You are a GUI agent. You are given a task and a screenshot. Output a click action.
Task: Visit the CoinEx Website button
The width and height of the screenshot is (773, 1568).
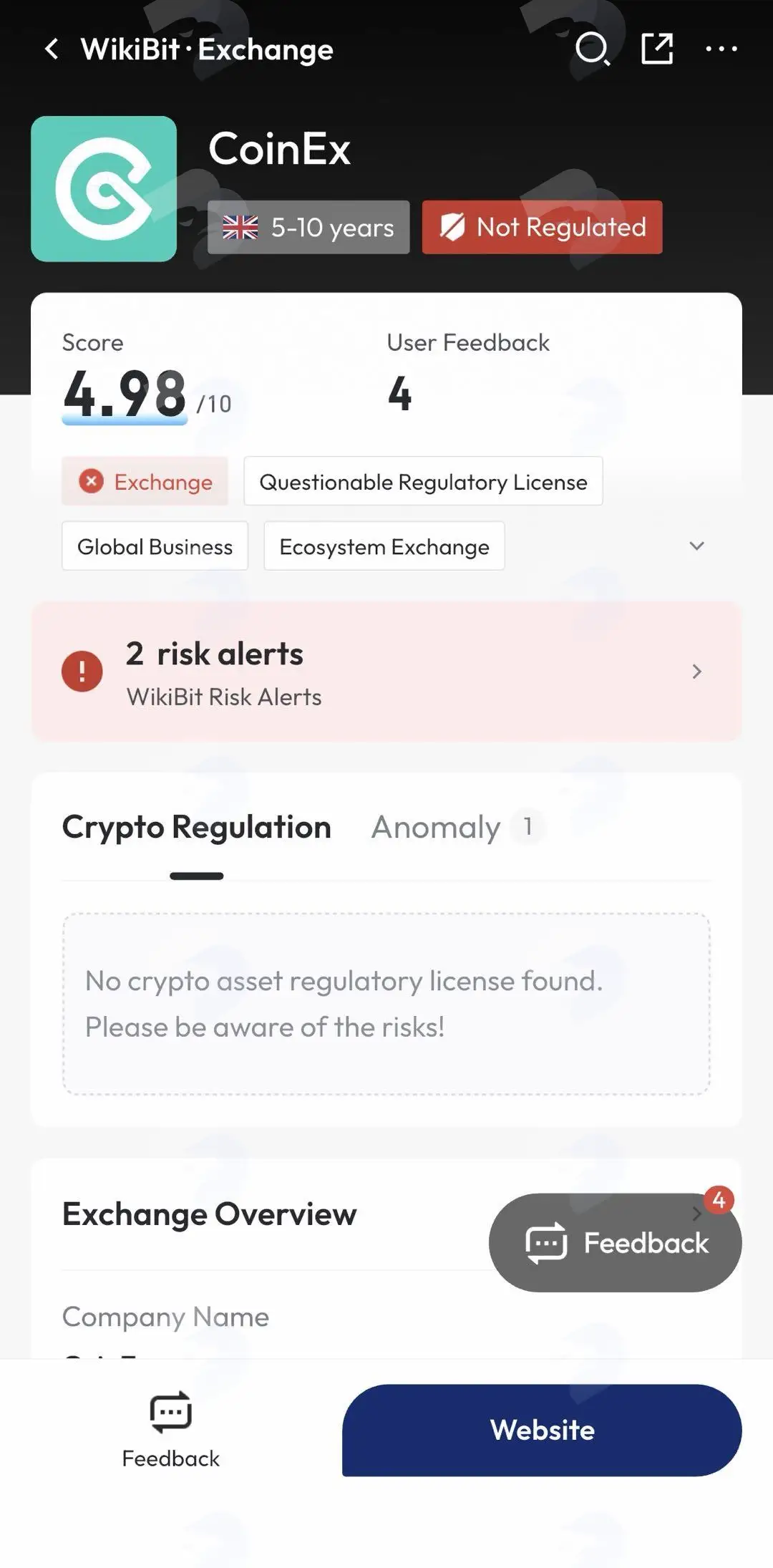(x=542, y=1430)
